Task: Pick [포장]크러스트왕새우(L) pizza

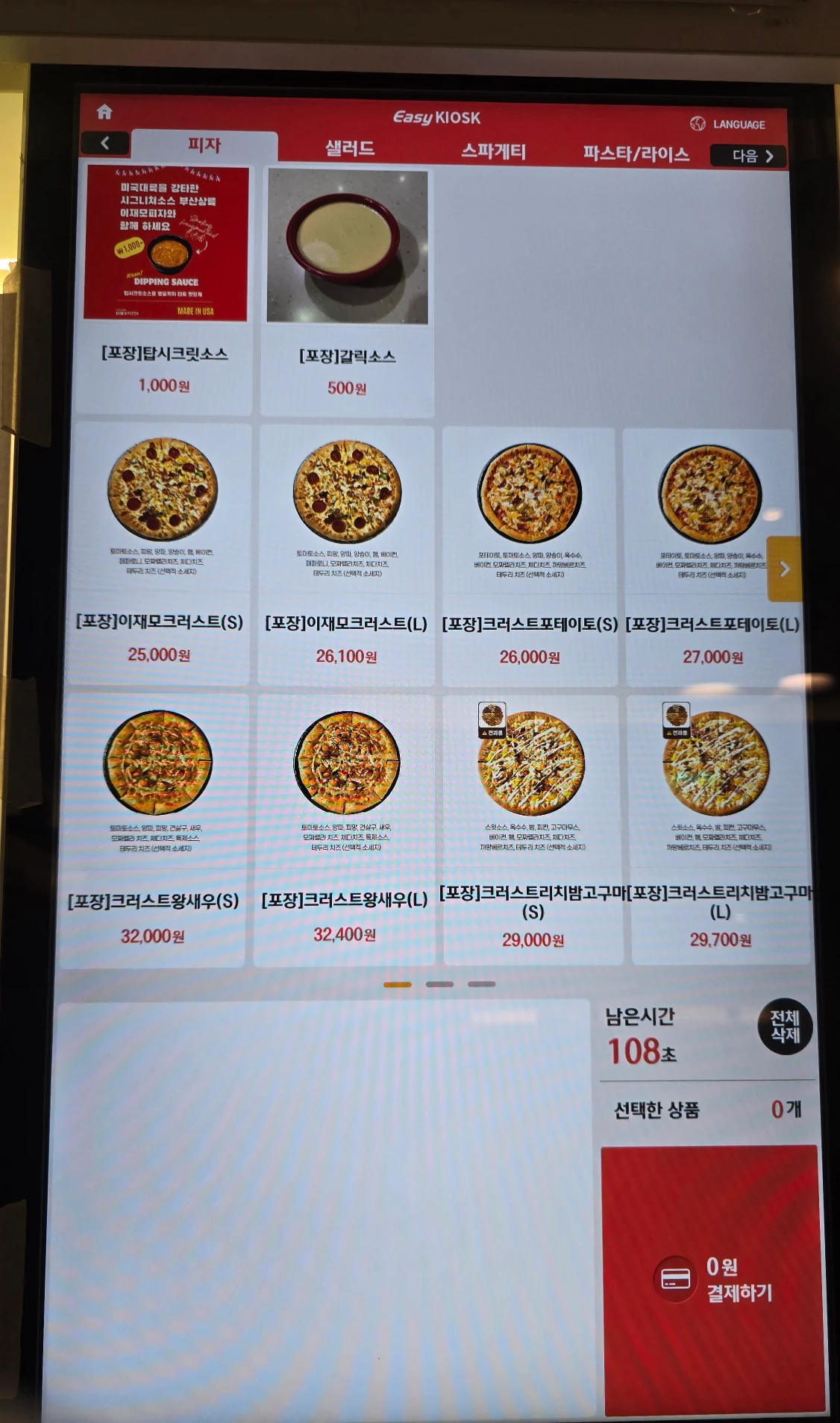Action: (x=344, y=830)
